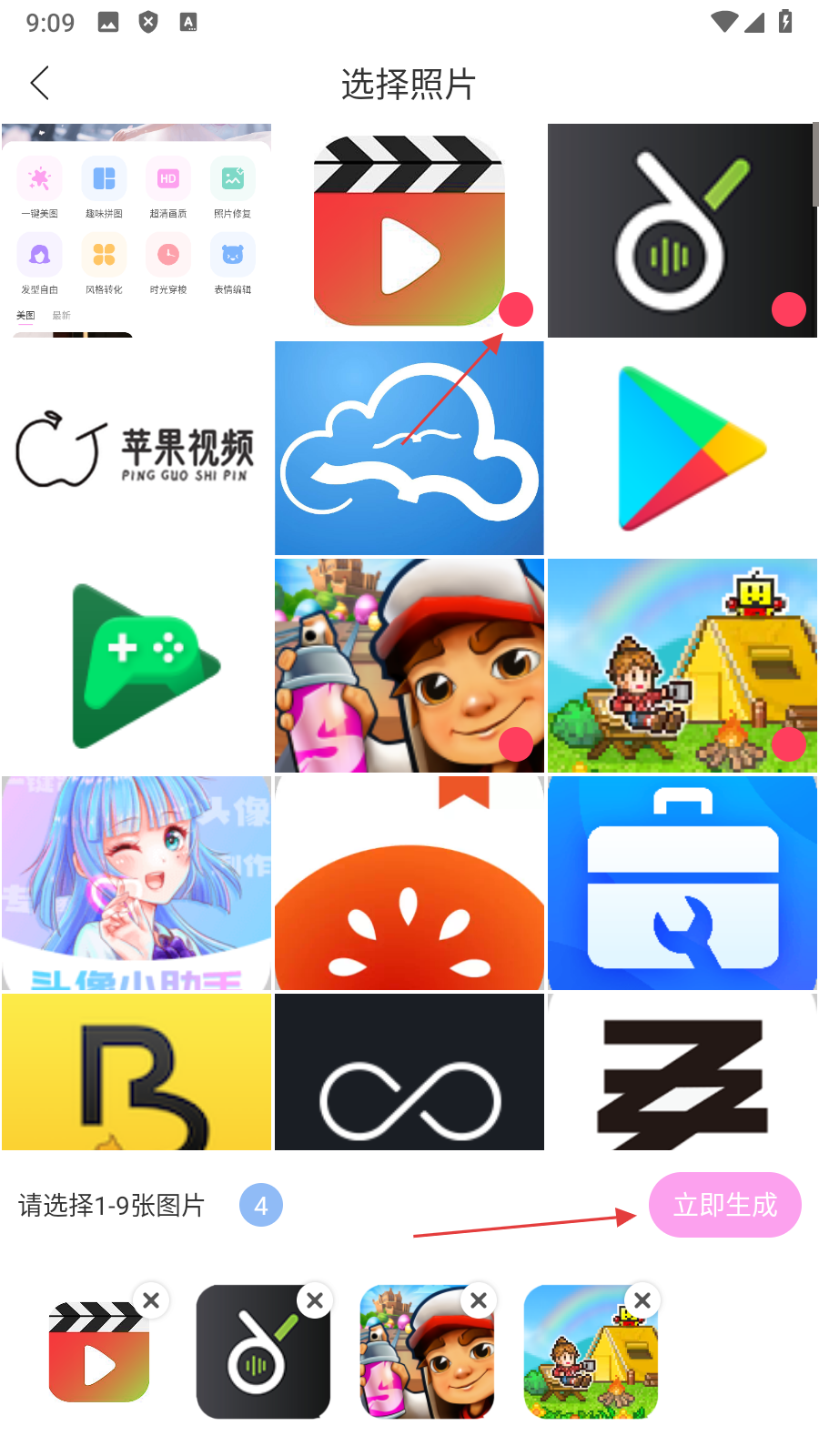Deselect the pixel camping tent photo in grid
The height and width of the screenshot is (1456, 819).
(x=682, y=665)
